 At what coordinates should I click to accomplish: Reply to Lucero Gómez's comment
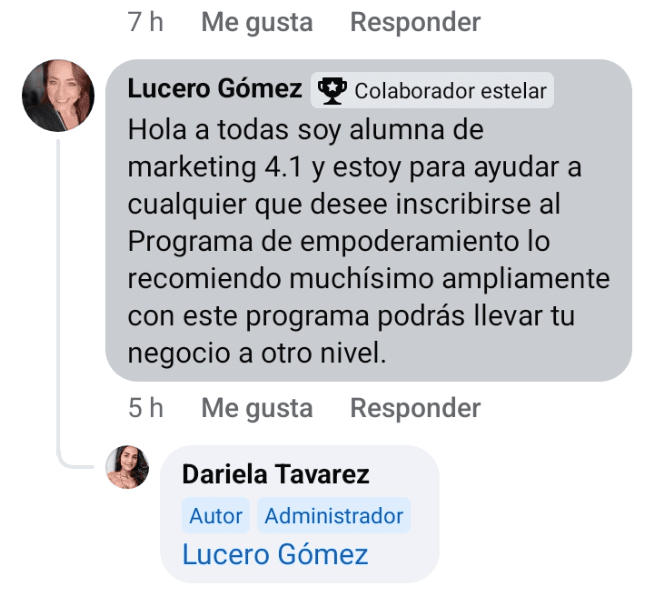click(415, 408)
